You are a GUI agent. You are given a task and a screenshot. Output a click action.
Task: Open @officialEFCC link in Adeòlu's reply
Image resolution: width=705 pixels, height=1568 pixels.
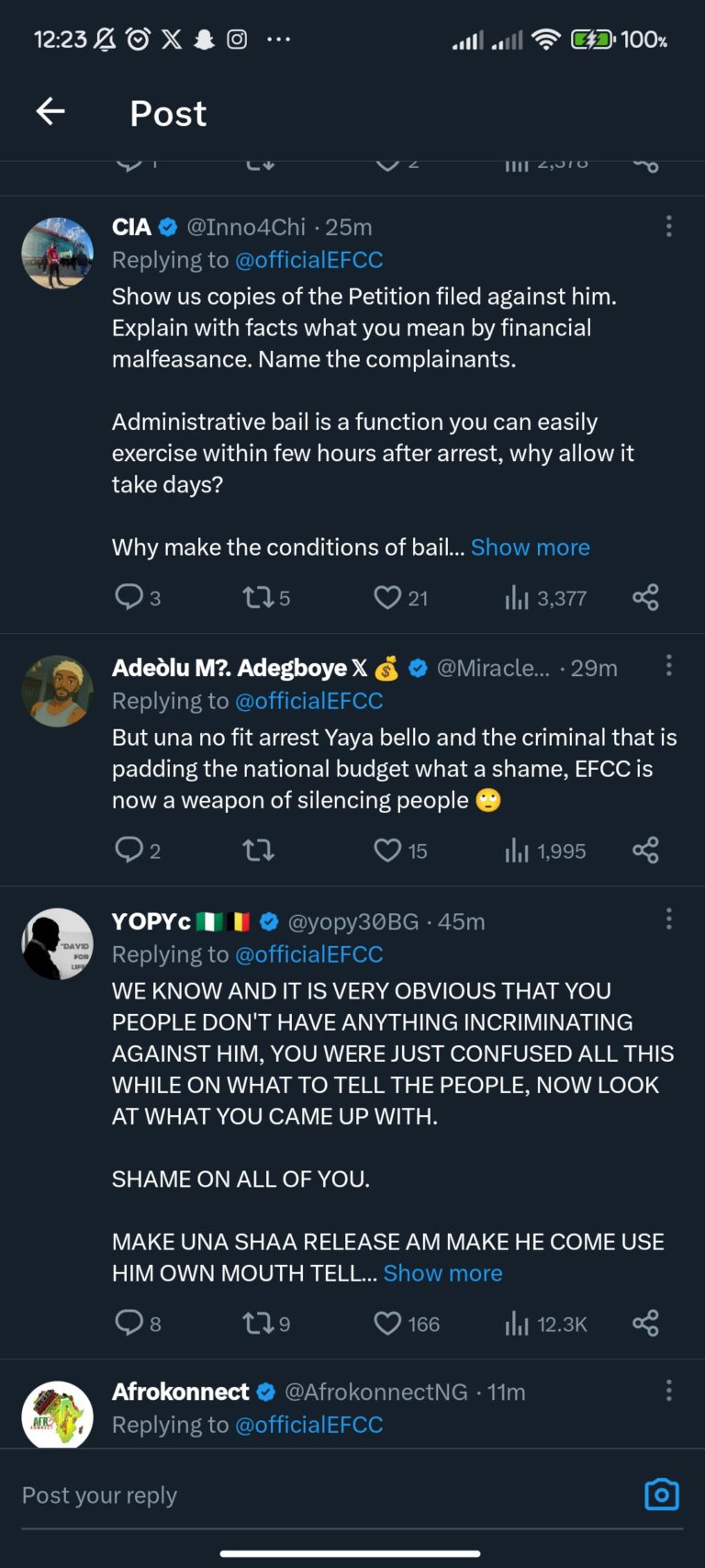pyautogui.click(x=309, y=701)
